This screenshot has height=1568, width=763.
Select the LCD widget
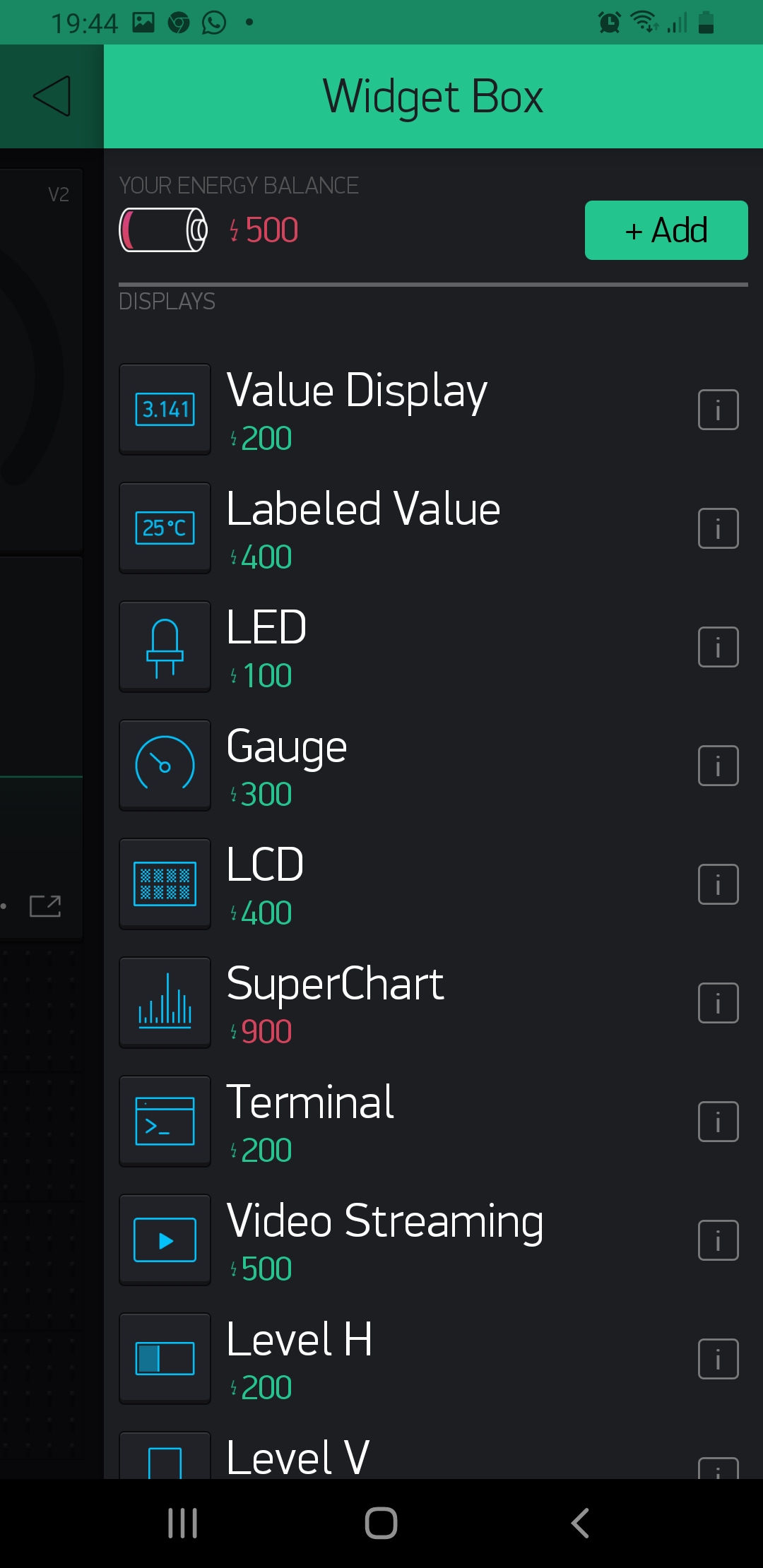pos(265,884)
